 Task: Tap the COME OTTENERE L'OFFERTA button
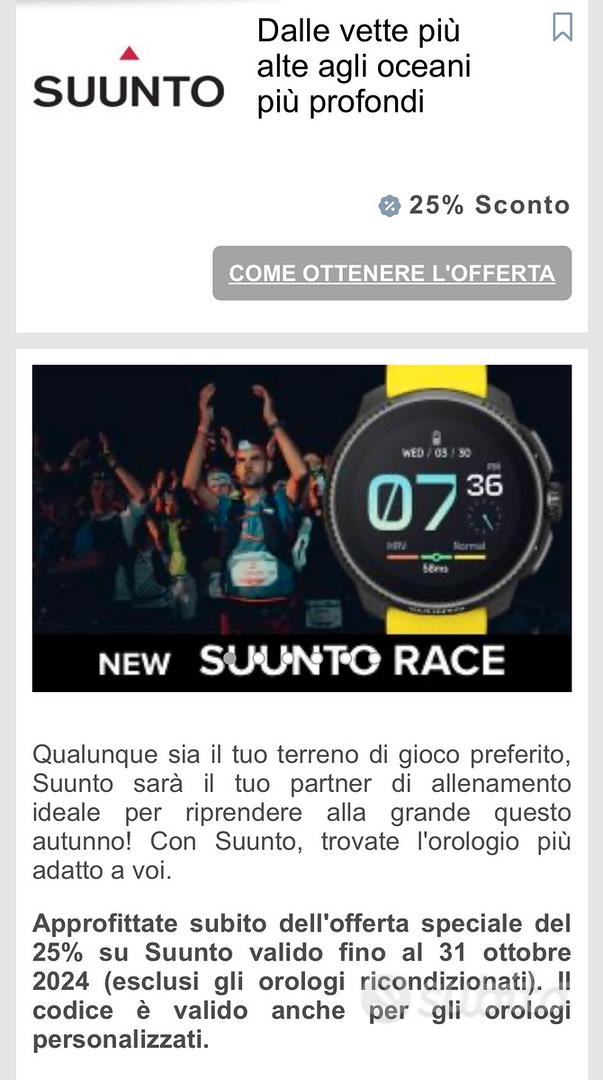[x=392, y=273]
